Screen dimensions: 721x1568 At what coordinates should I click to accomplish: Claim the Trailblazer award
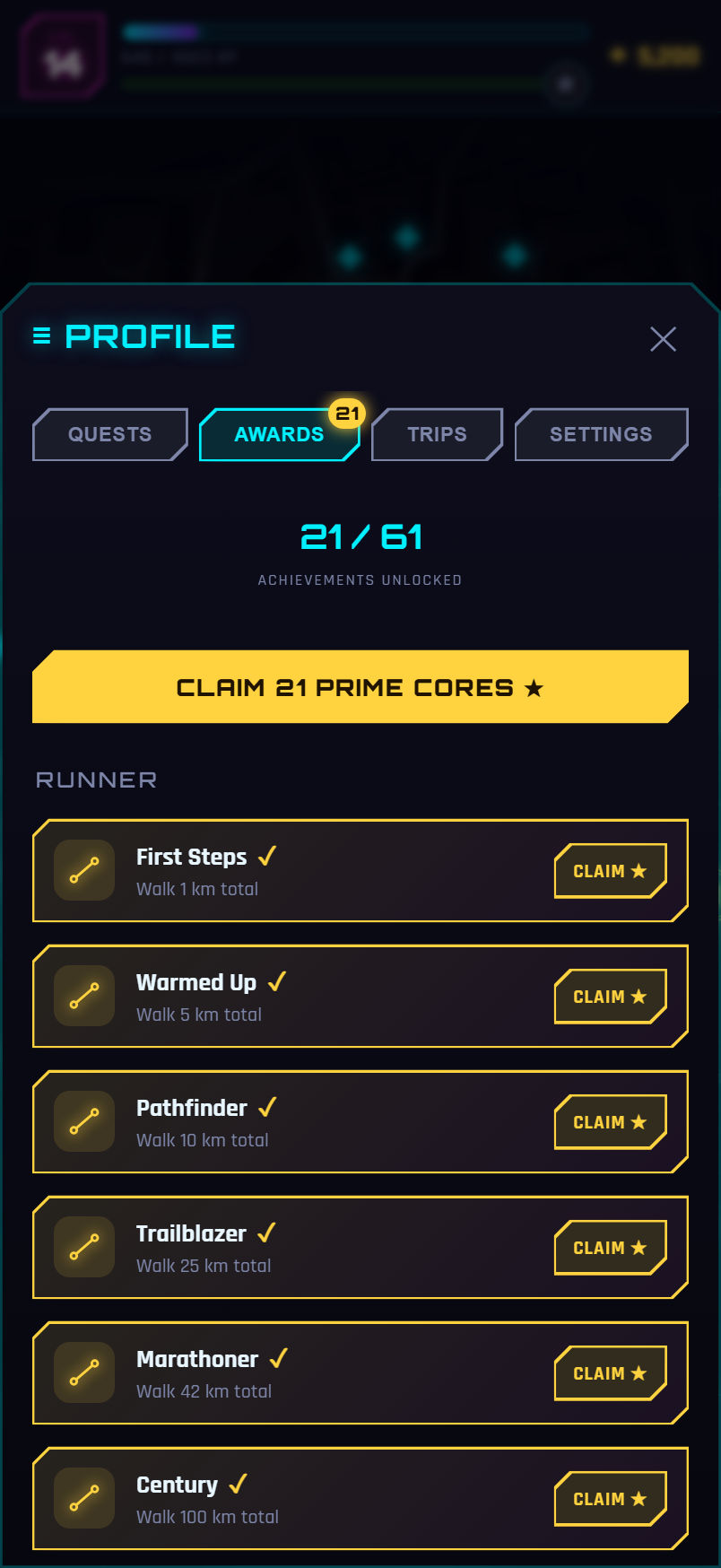(x=611, y=1248)
